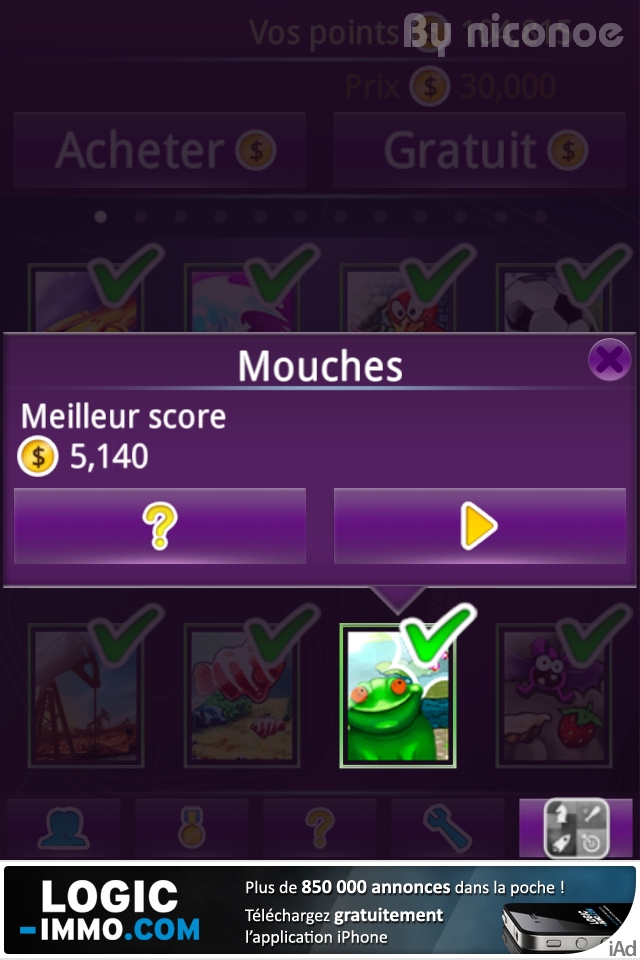Open the Logic-Immo ad banner
The height and width of the screenshot is (960, 640).
coord(320,910)
